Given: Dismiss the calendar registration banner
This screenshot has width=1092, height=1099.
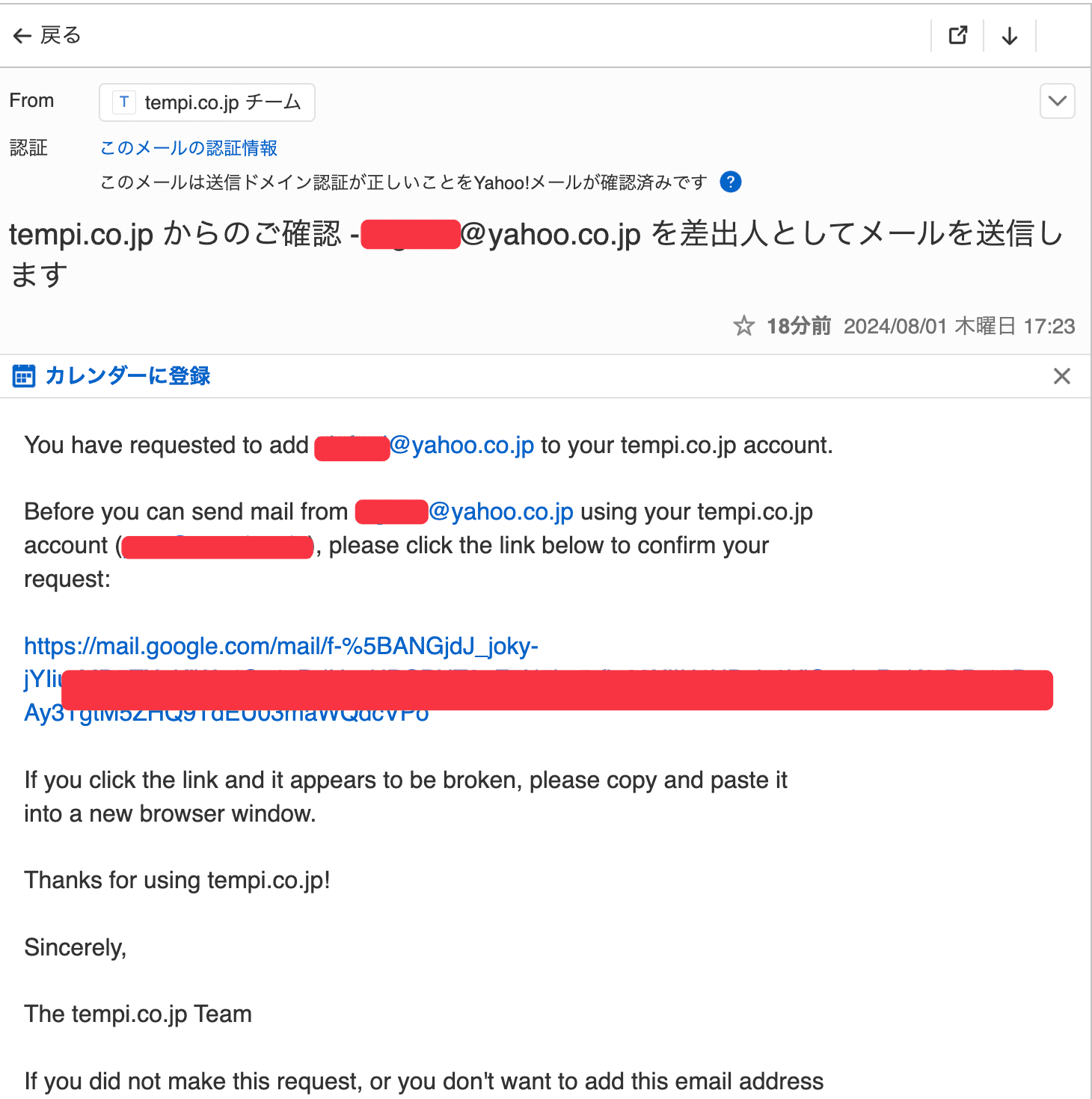Looking at the screenshot, I should [x=1061, y=376].
